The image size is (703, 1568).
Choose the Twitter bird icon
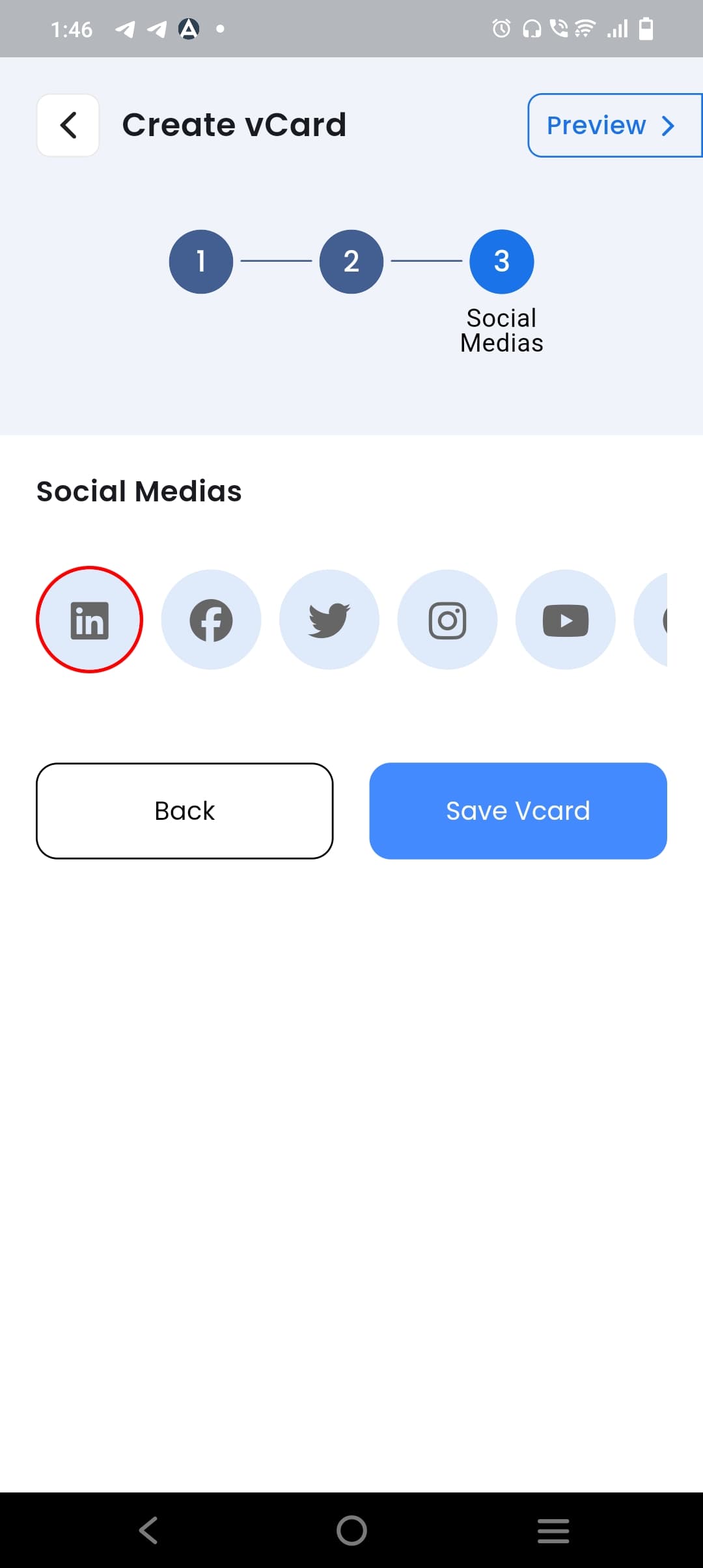tap(329, 620)
